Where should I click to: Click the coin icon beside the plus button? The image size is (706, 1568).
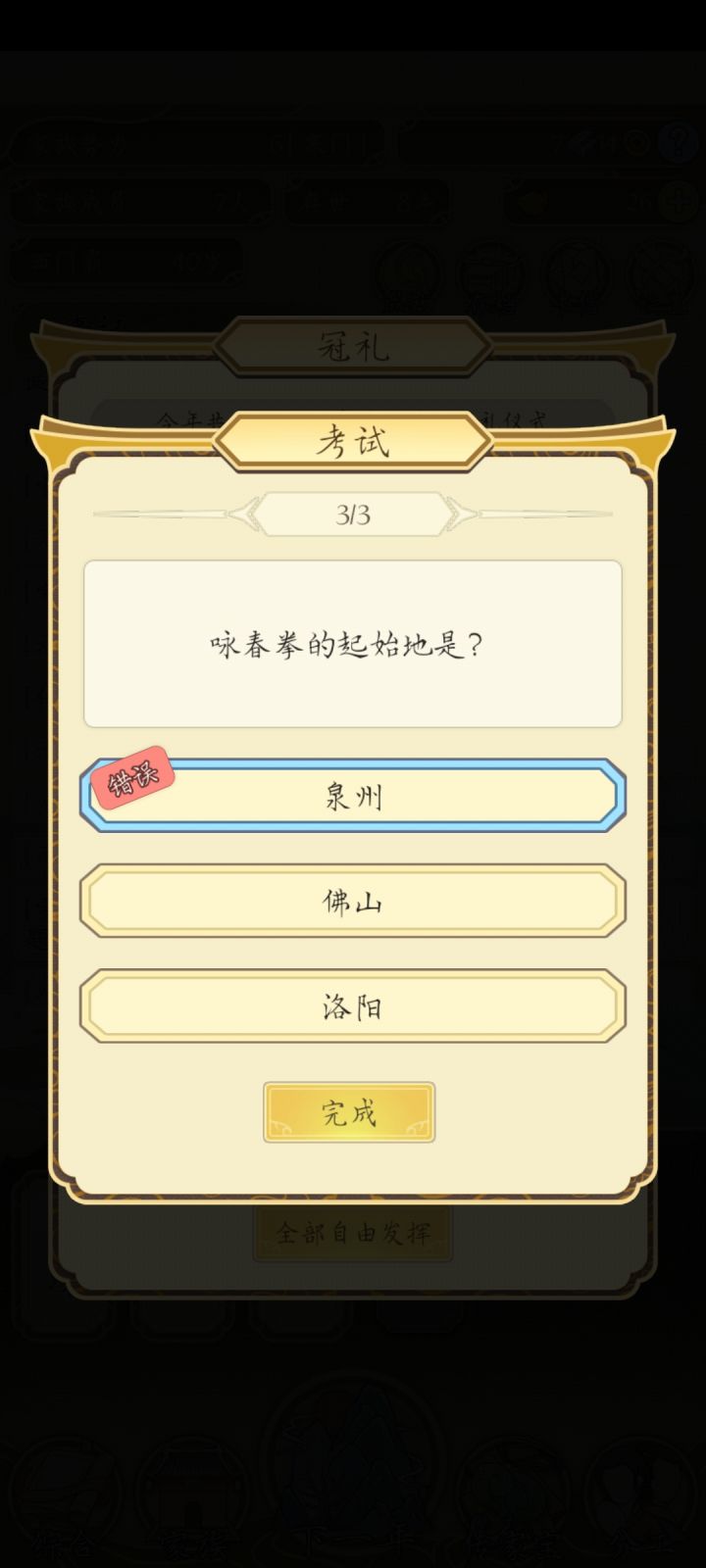(x=534, y=201)
